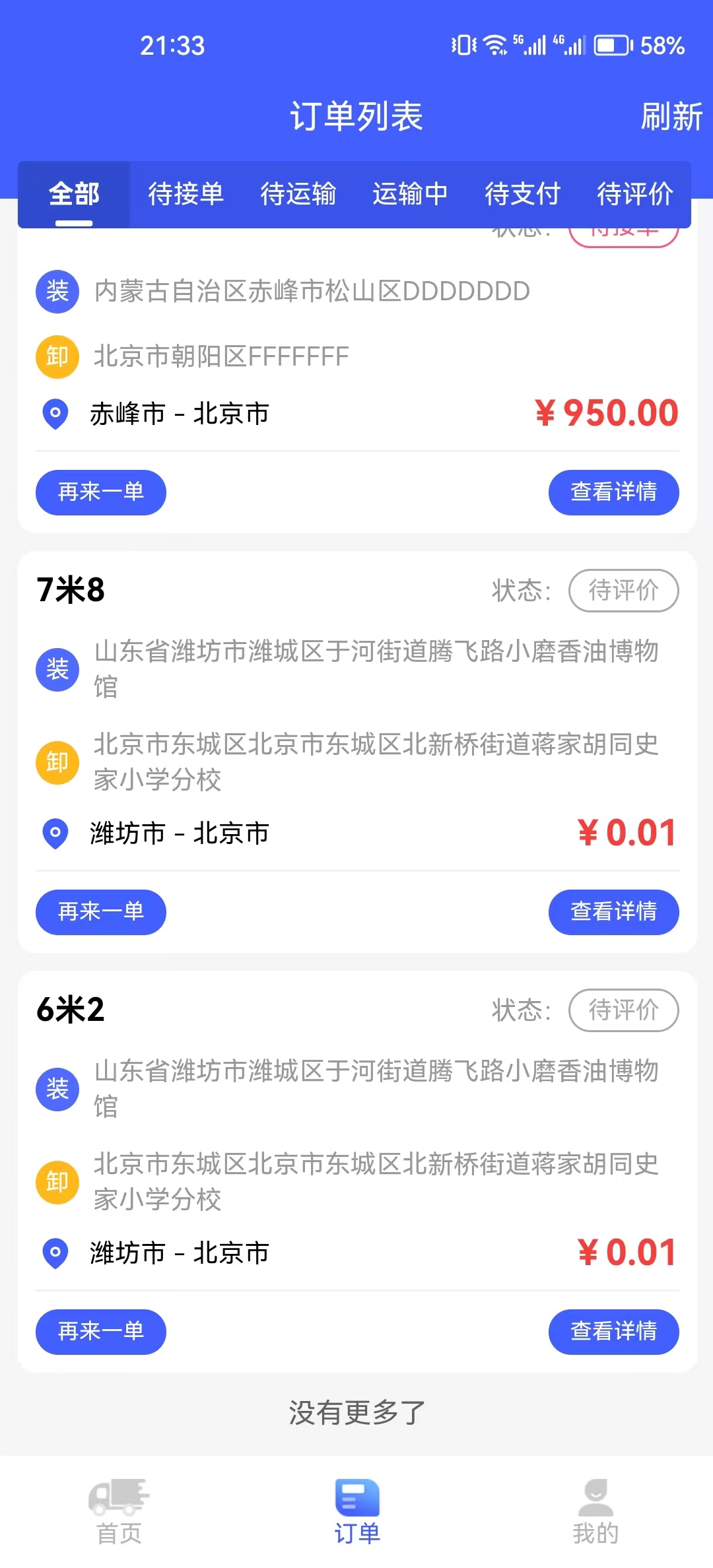Reorder the 7米8 shipment with 再来一单

pyautogui.click(x=101, y=912)
